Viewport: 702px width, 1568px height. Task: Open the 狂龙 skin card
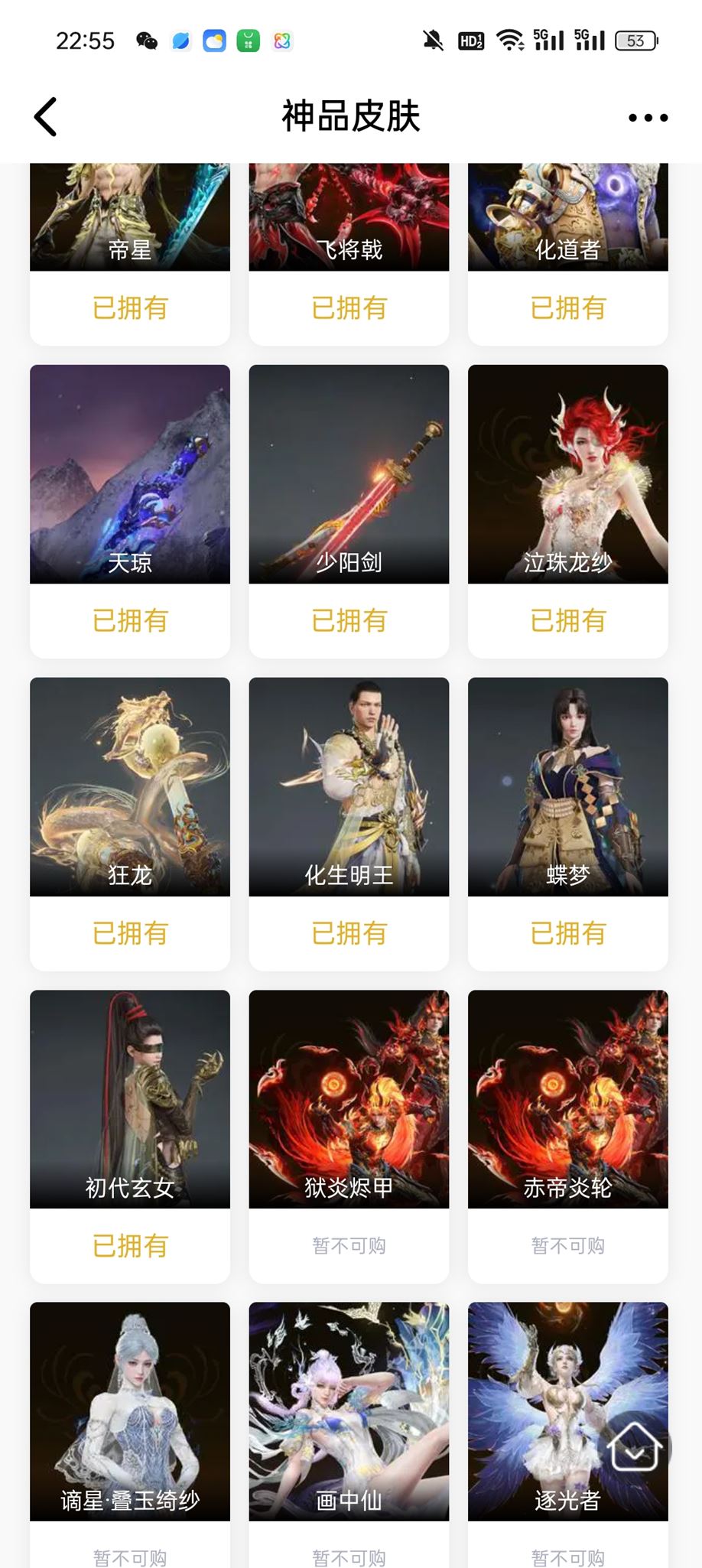pyautogui.click(x=130, y=824)
